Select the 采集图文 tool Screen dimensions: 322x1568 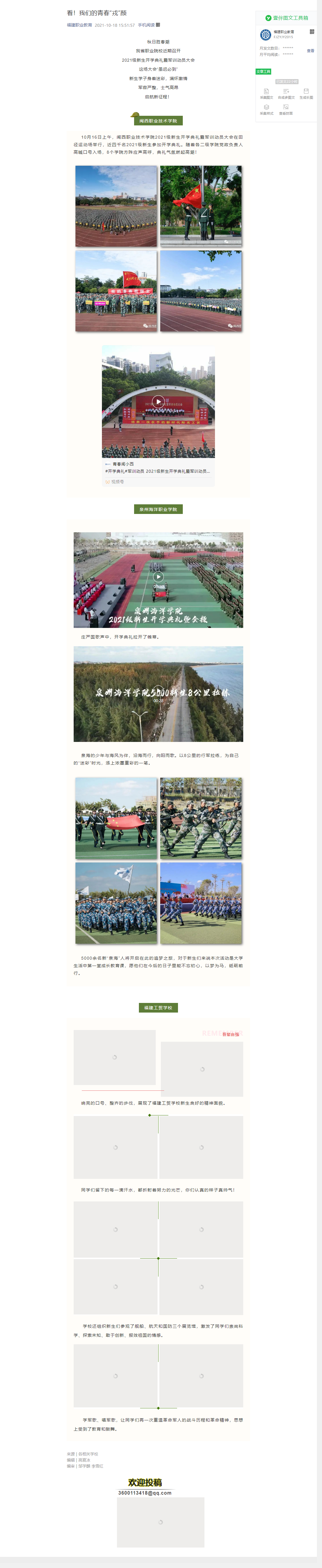pyautogui.click(x=266, y=93)
